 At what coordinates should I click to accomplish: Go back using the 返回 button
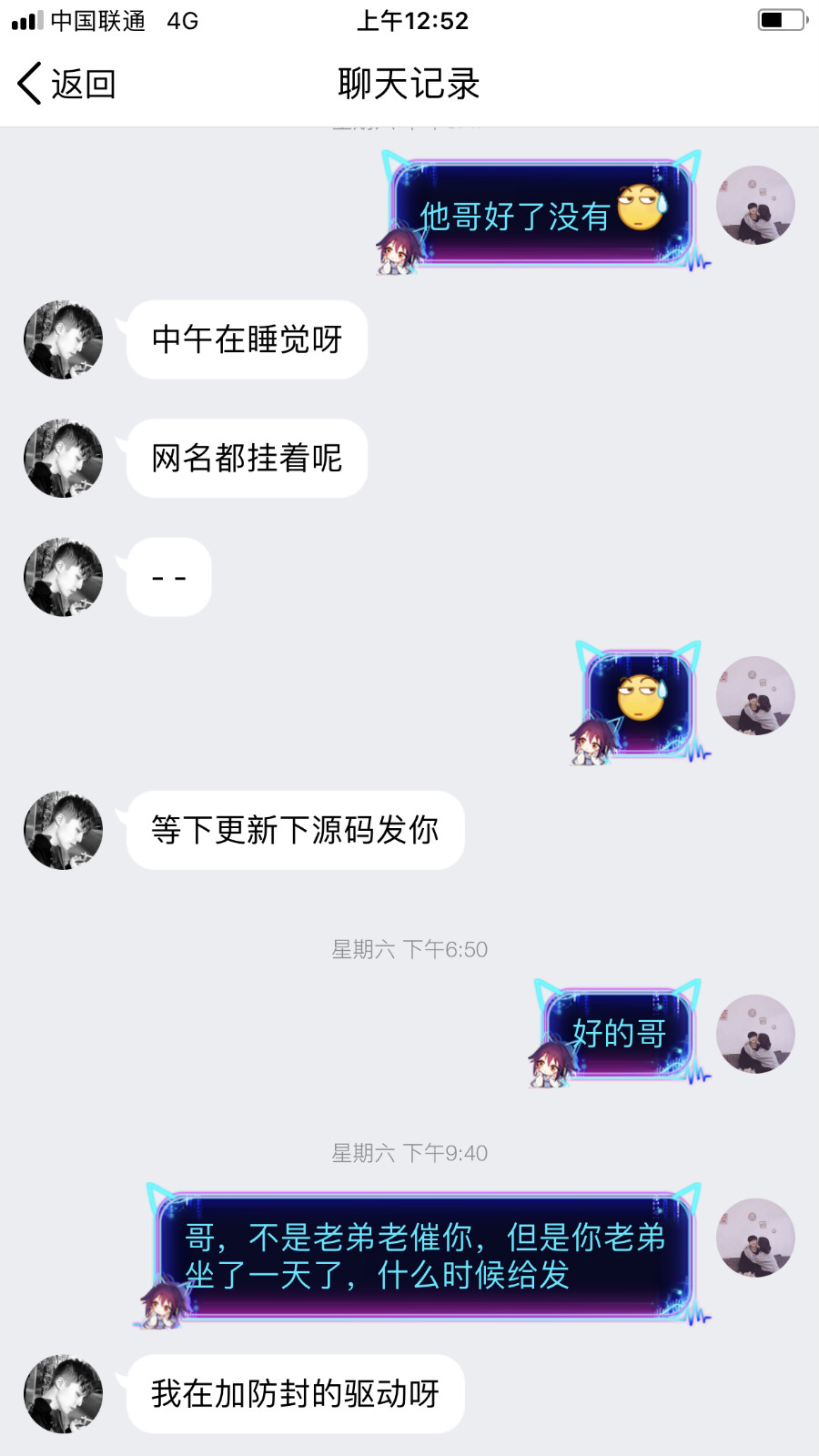(x=66, y=84)
